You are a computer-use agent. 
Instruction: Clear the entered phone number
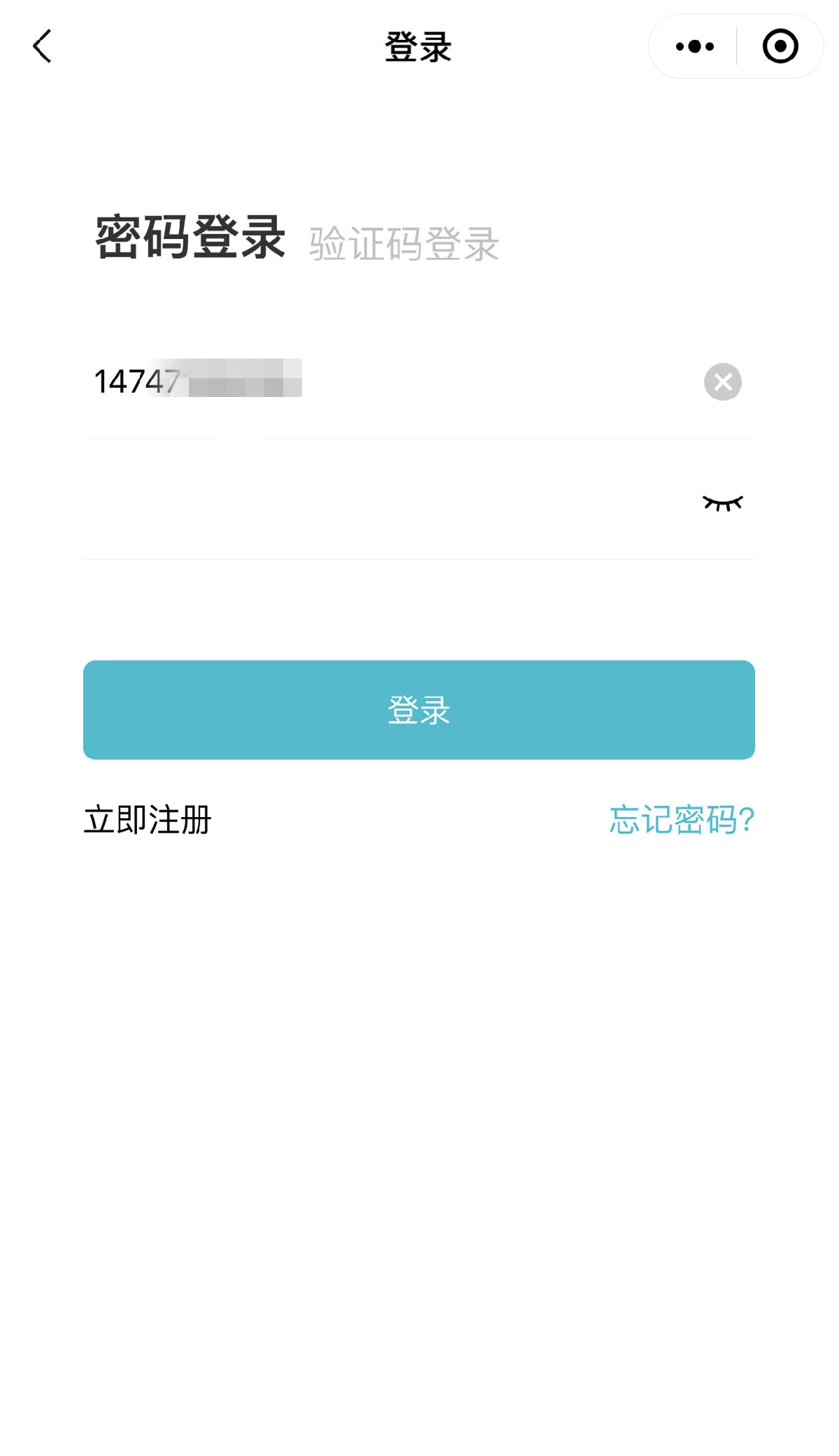point(722,382)
